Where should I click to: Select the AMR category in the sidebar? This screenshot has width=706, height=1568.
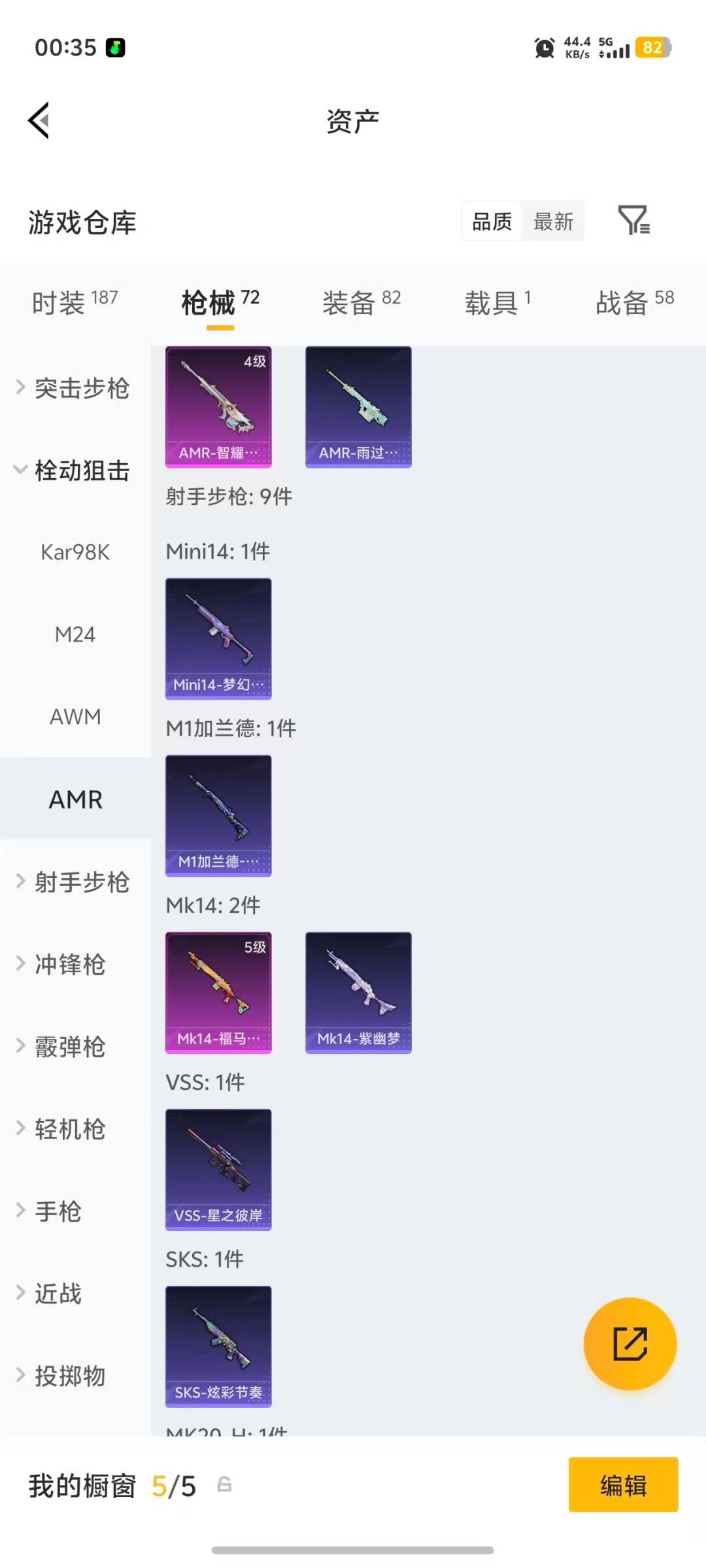coord(75,798)
